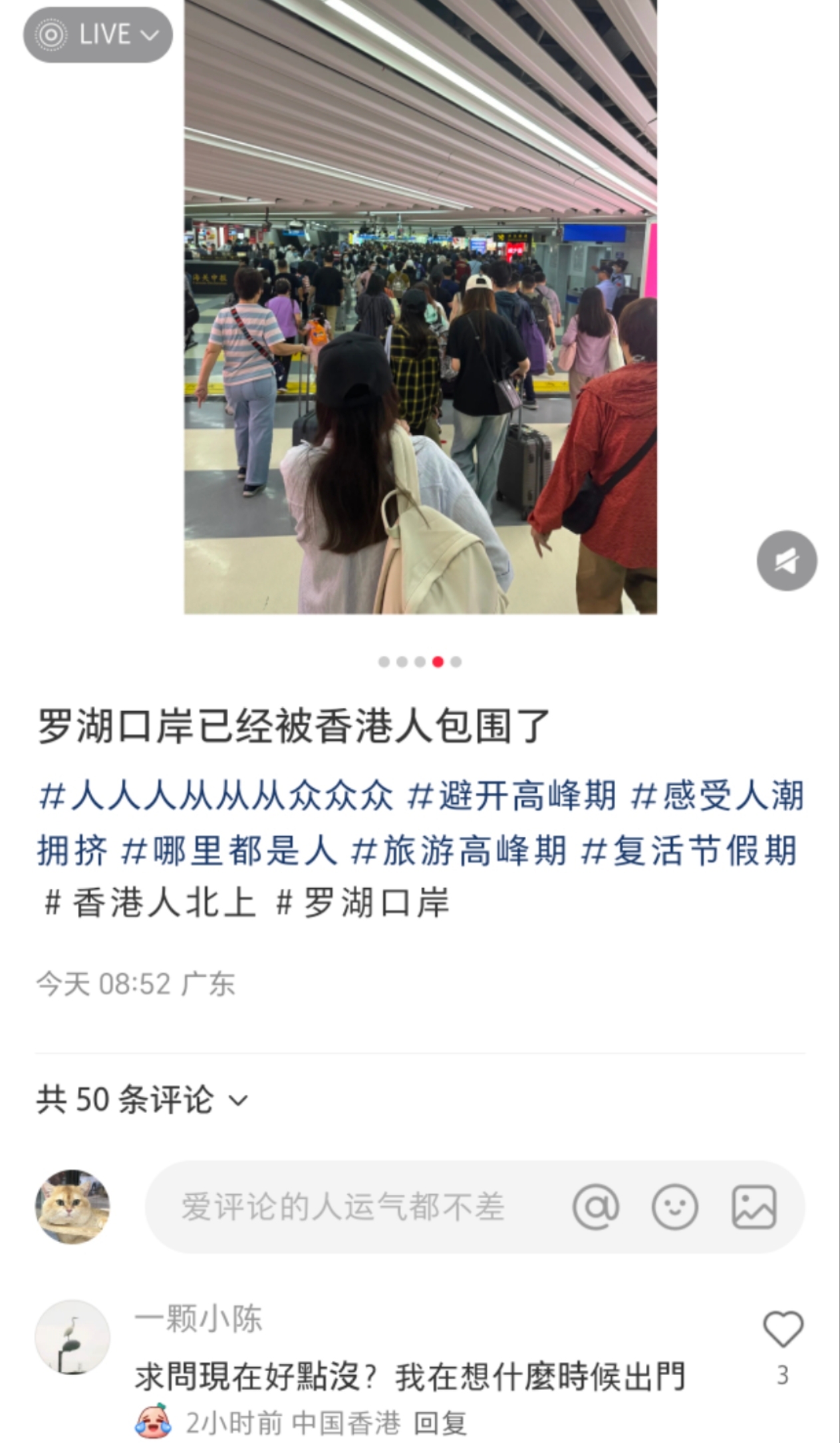Screen dimensions: 840x1443
Task: Open hashtag #旅游高峰期
Action: coord(459,850)
